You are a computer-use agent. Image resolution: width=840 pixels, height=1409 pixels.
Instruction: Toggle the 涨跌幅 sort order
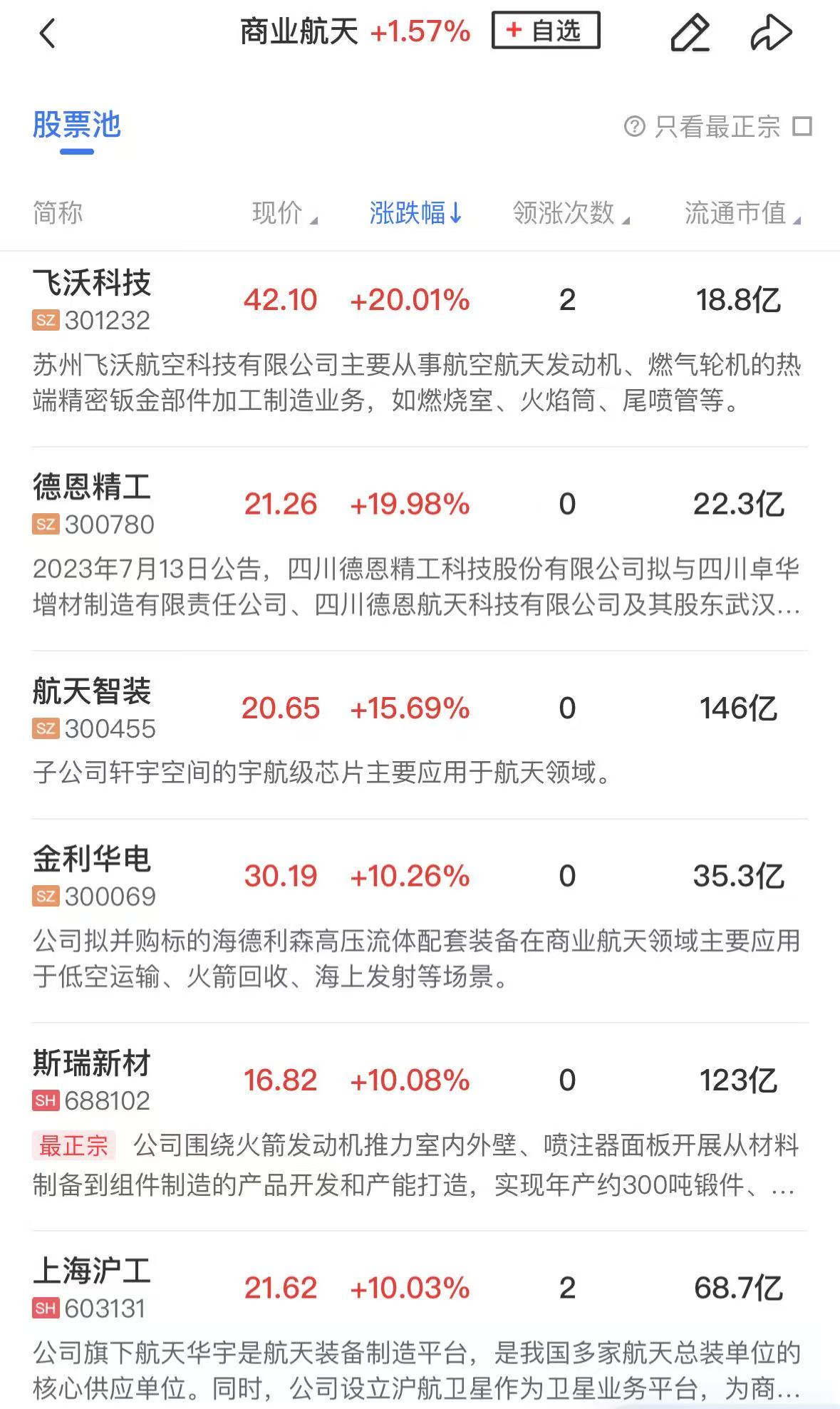pyautogui.click(x=415, y=212)
